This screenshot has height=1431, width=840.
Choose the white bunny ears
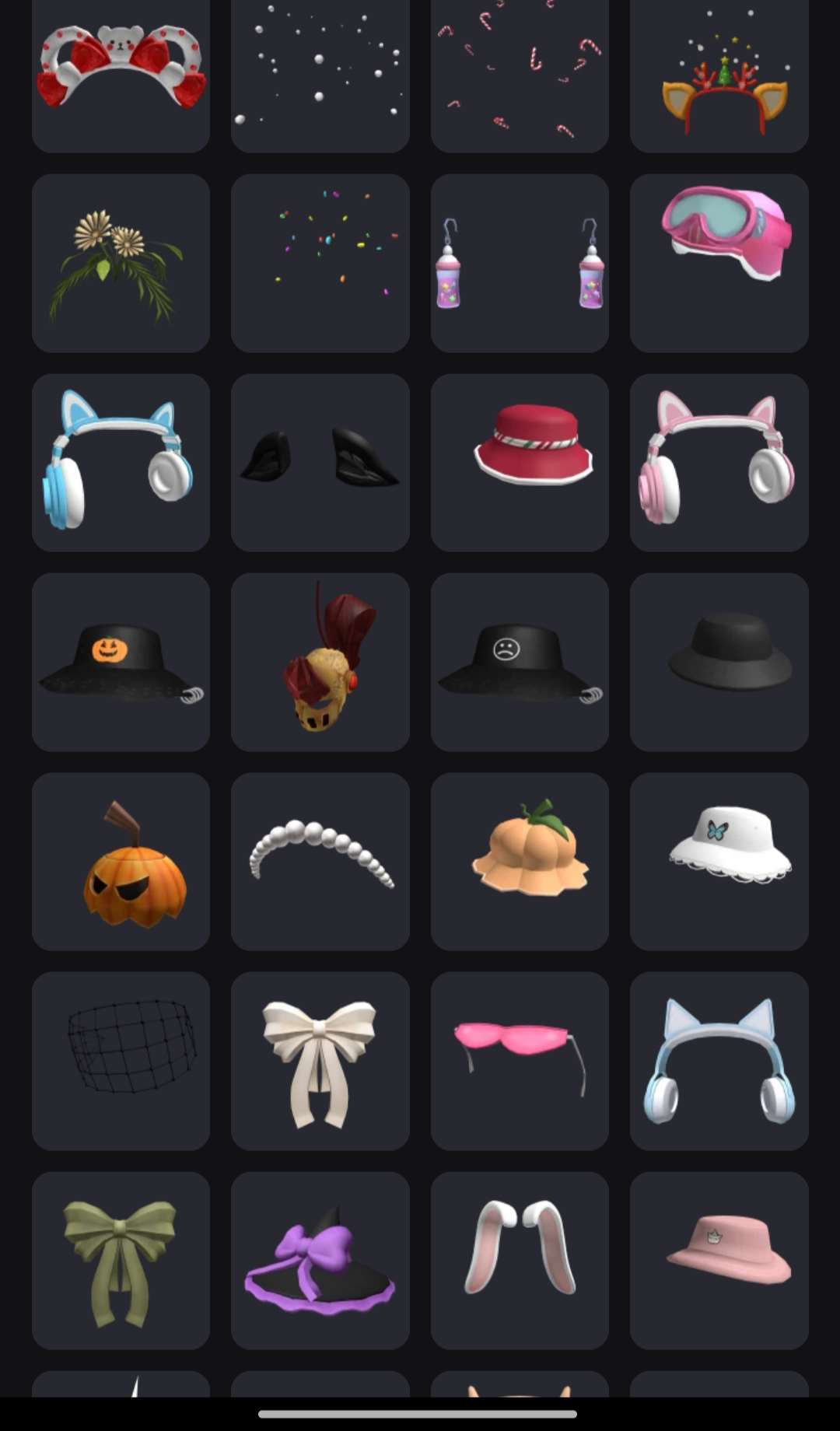pyautogui.click(x=520, y=1260)
